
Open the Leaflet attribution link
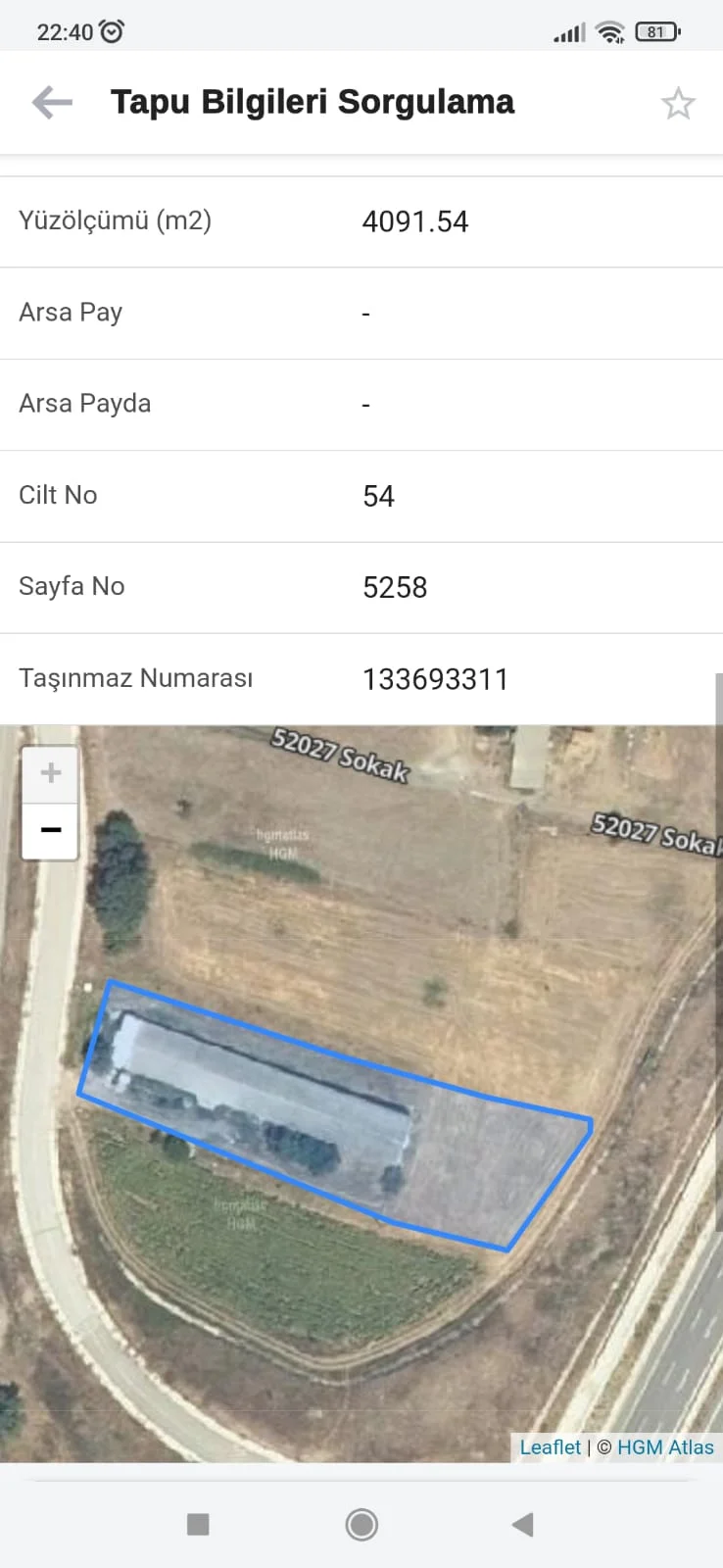pos(550,1446)
